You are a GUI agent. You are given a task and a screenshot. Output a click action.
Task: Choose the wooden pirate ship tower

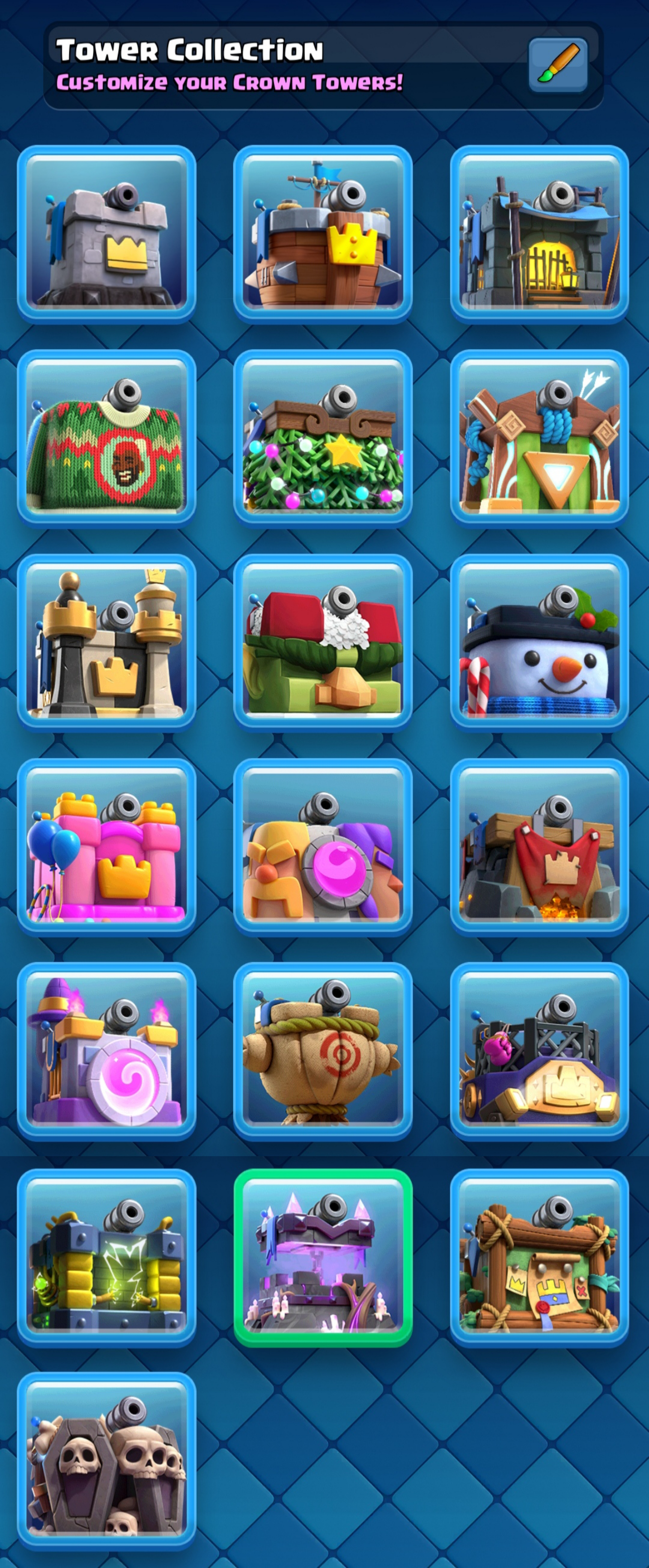click(x=323, y=234)
